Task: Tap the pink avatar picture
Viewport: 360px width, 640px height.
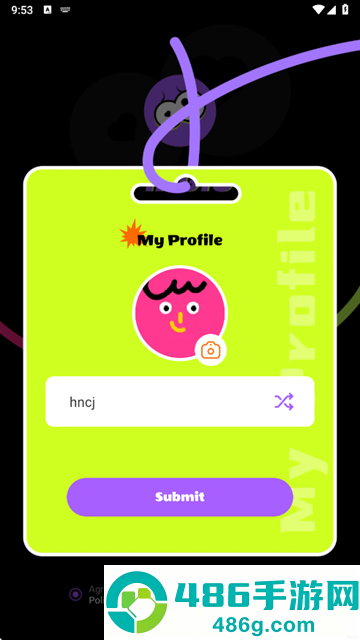Action: 180,313
